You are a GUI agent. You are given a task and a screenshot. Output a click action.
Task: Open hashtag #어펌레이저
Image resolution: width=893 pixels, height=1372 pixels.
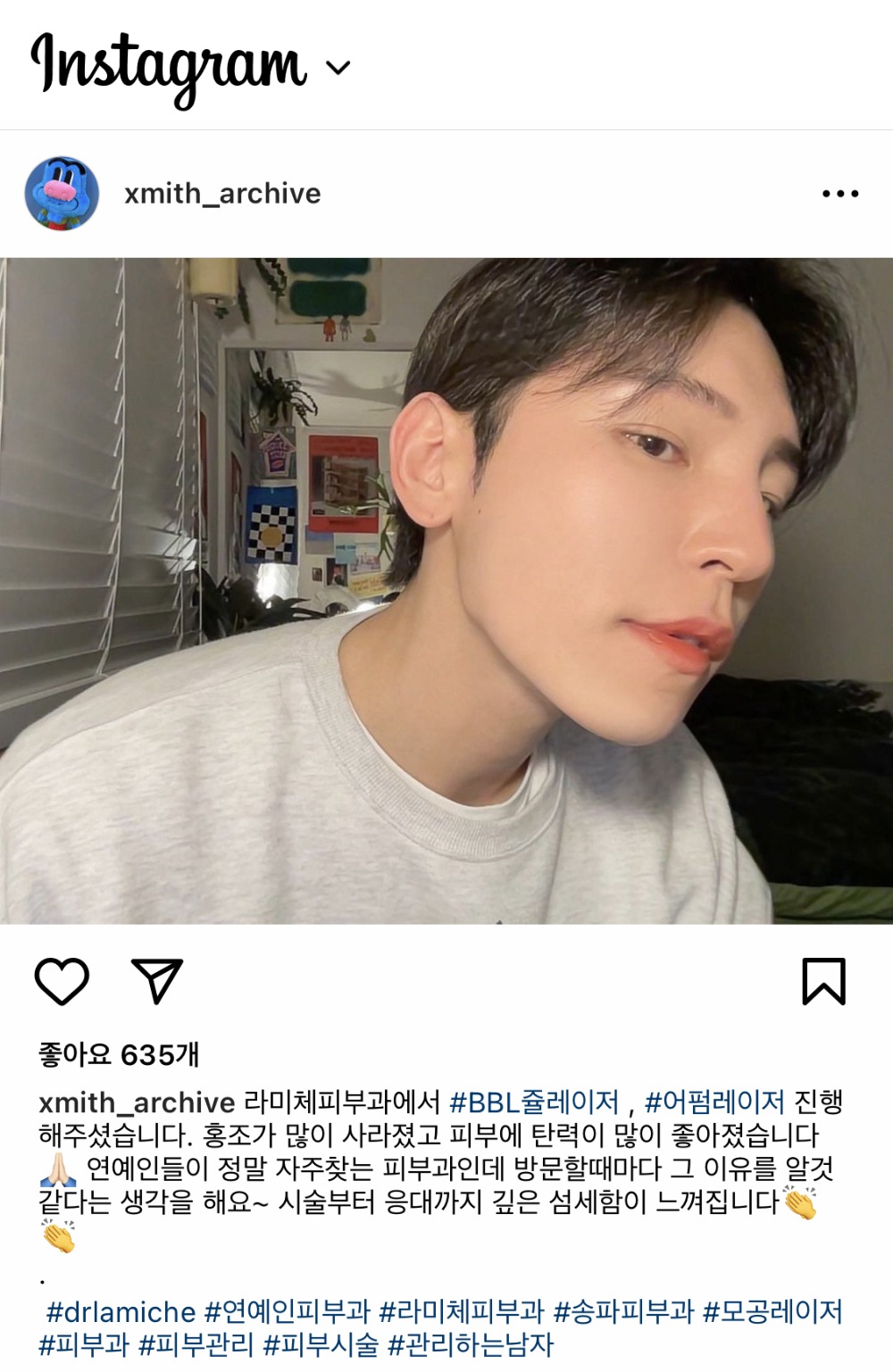tap(714, 1102)
